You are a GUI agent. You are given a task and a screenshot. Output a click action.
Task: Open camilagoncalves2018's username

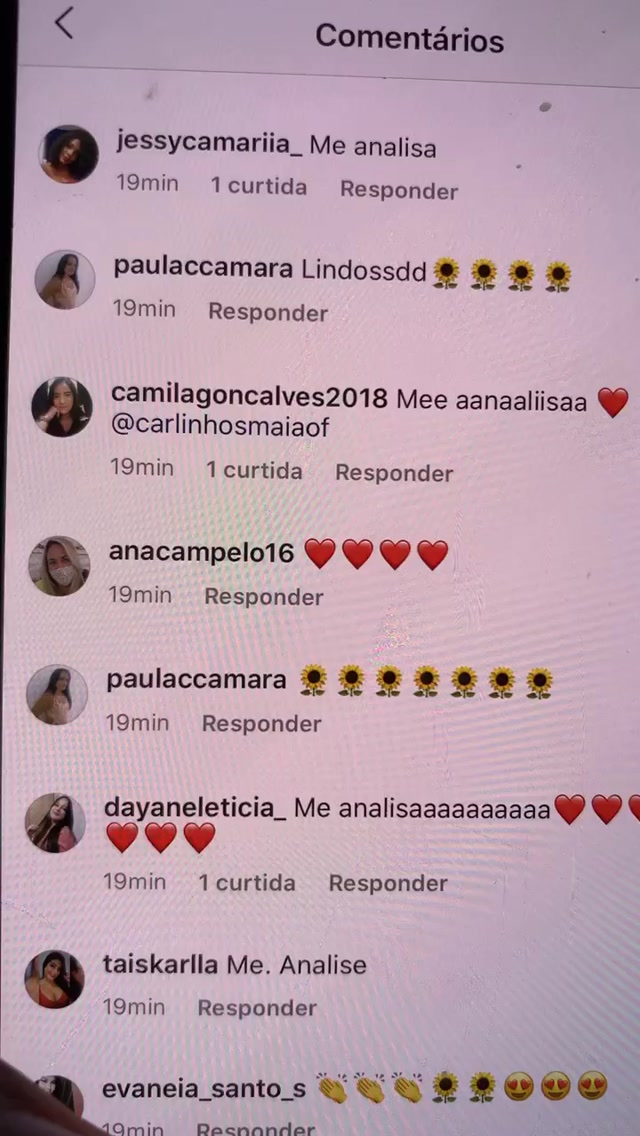(249, 398)
